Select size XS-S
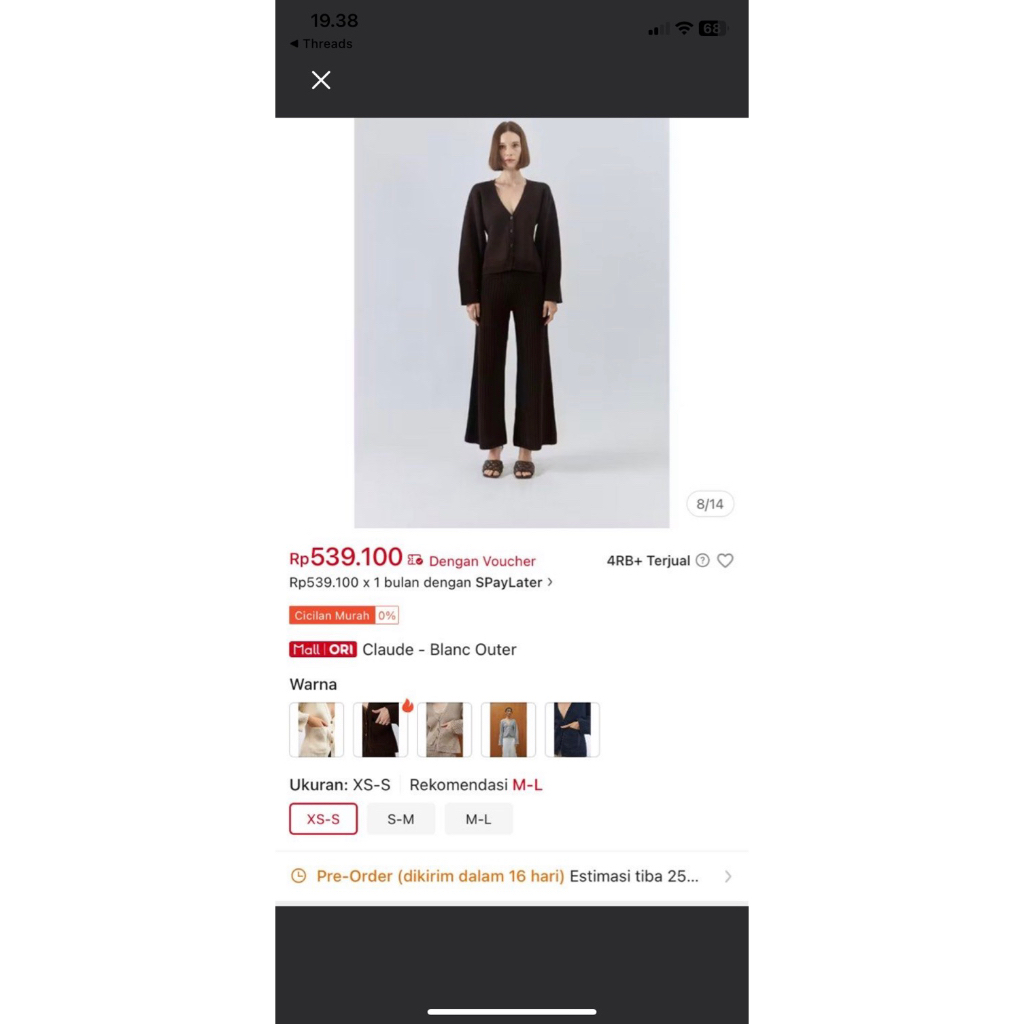 [323, 819]
